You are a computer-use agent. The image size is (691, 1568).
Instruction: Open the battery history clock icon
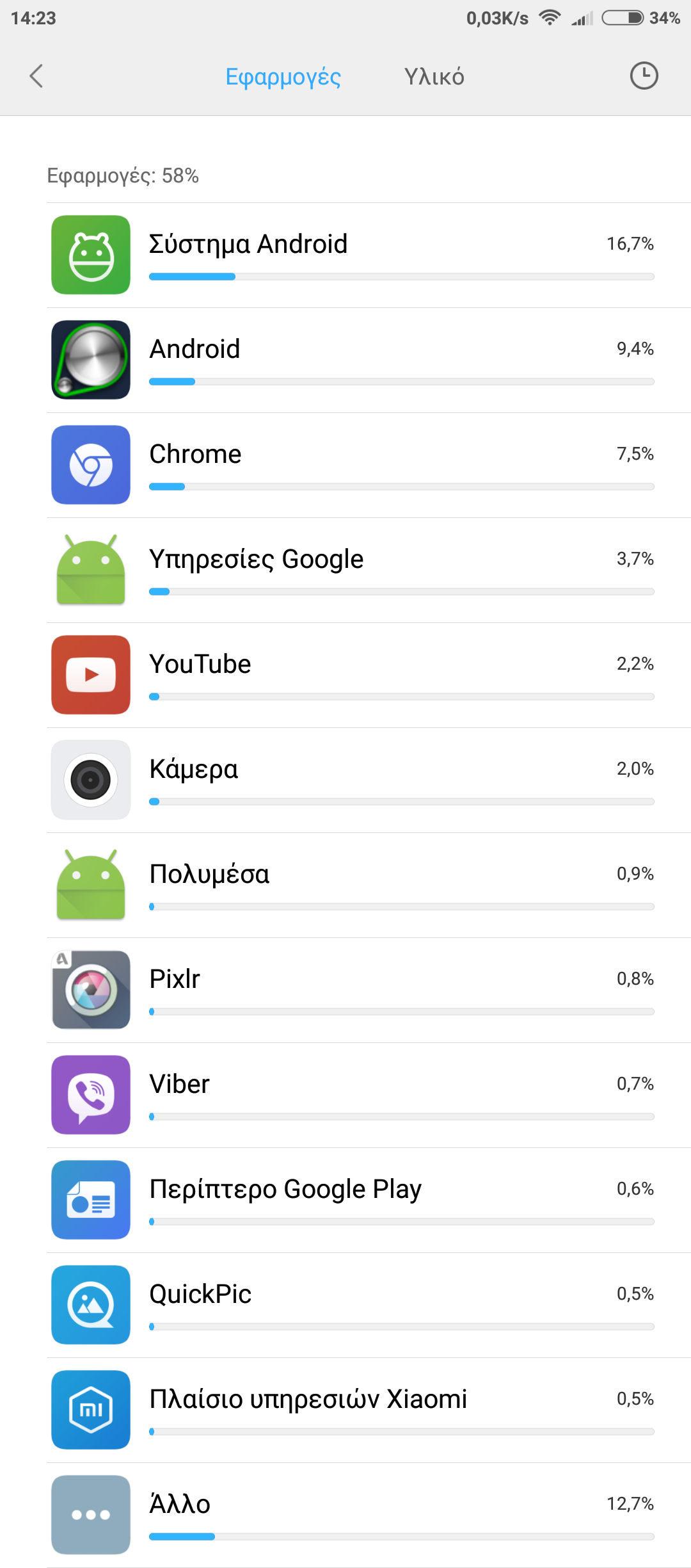[x=644, y=76]
